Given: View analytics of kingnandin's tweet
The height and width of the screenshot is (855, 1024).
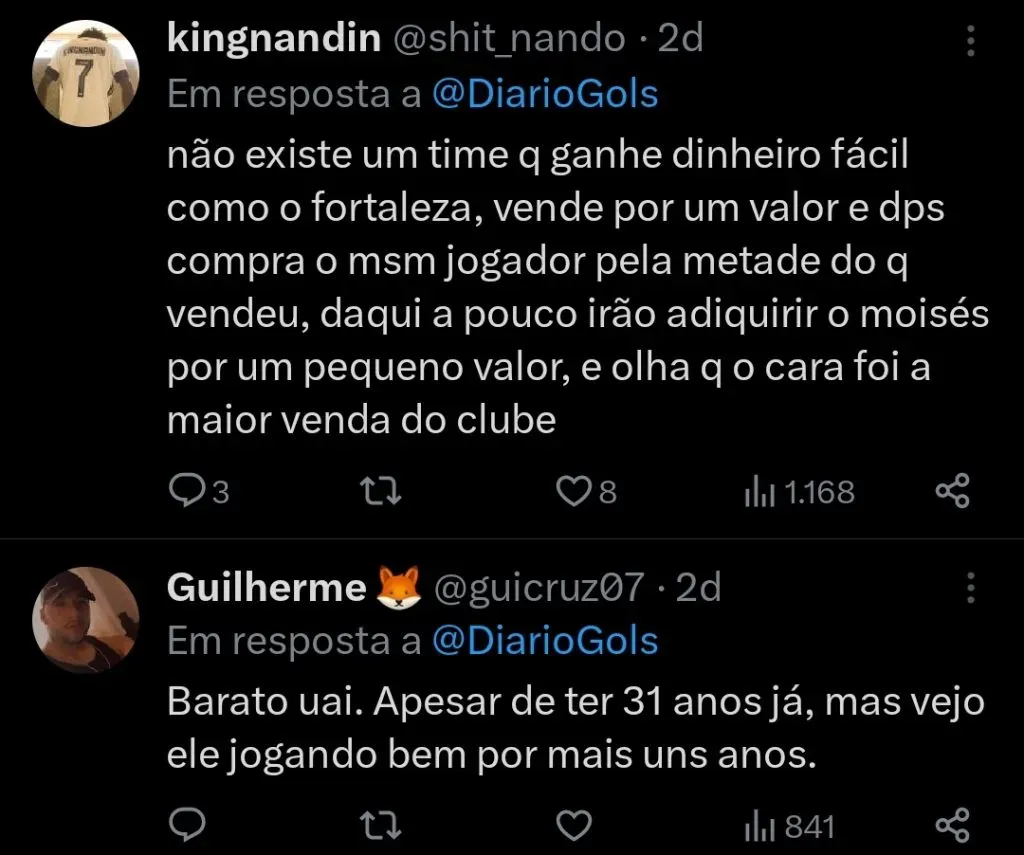Looking at the screenshot, I should (799, 491).
